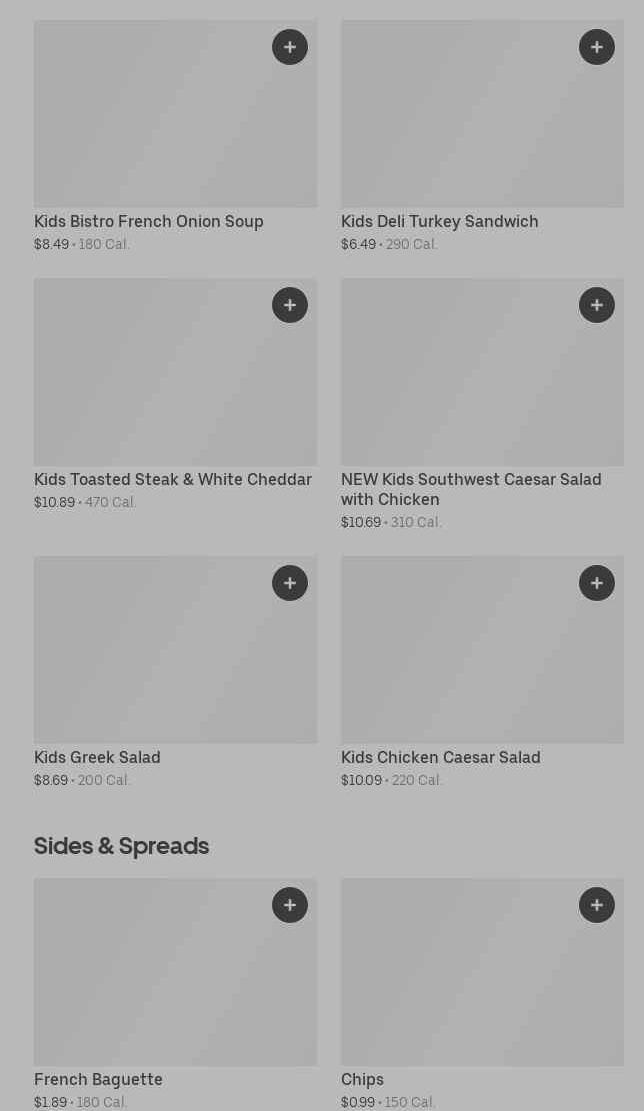Add Kids Southwest Caesar Salad with Chicken

[x=597, y=305]
